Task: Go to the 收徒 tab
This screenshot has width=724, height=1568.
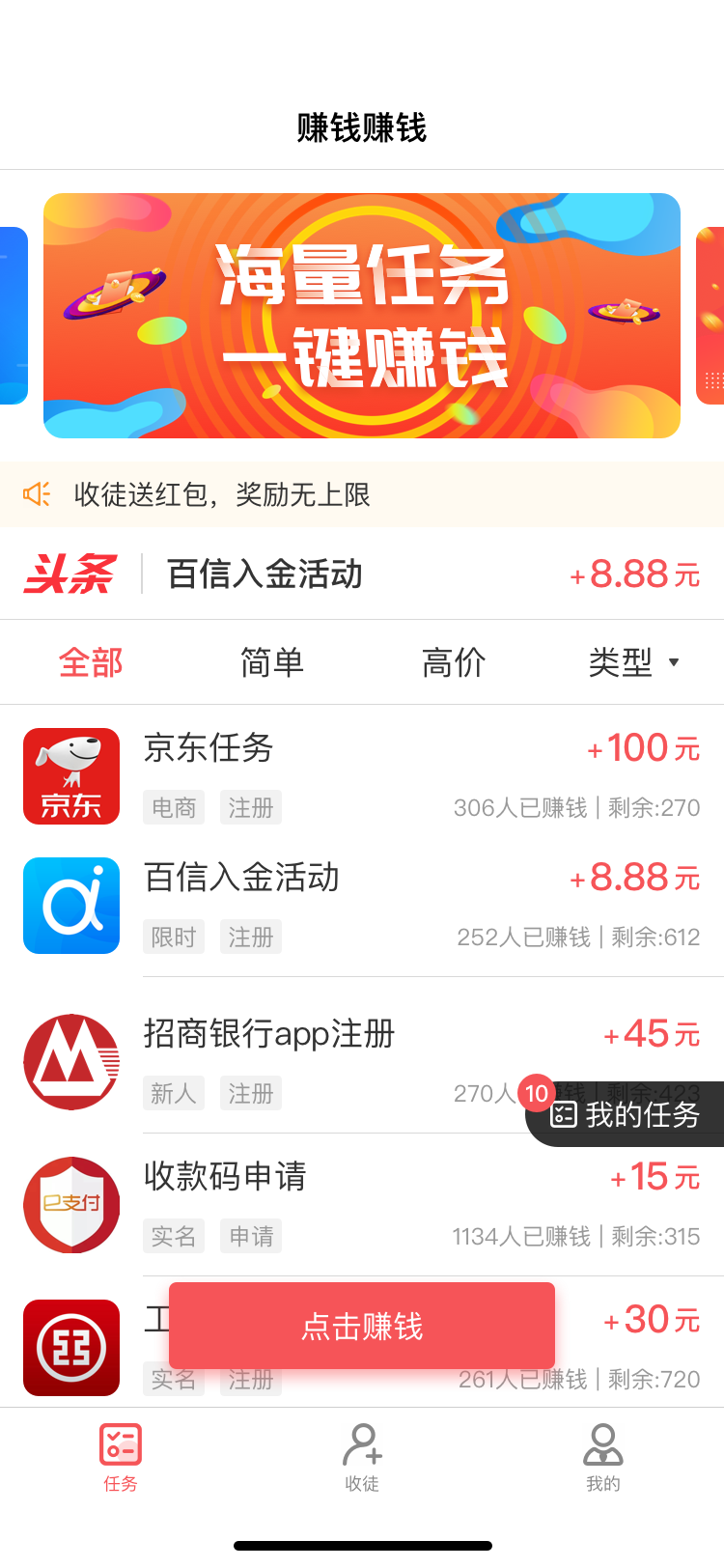Action: coord(362,1457)
